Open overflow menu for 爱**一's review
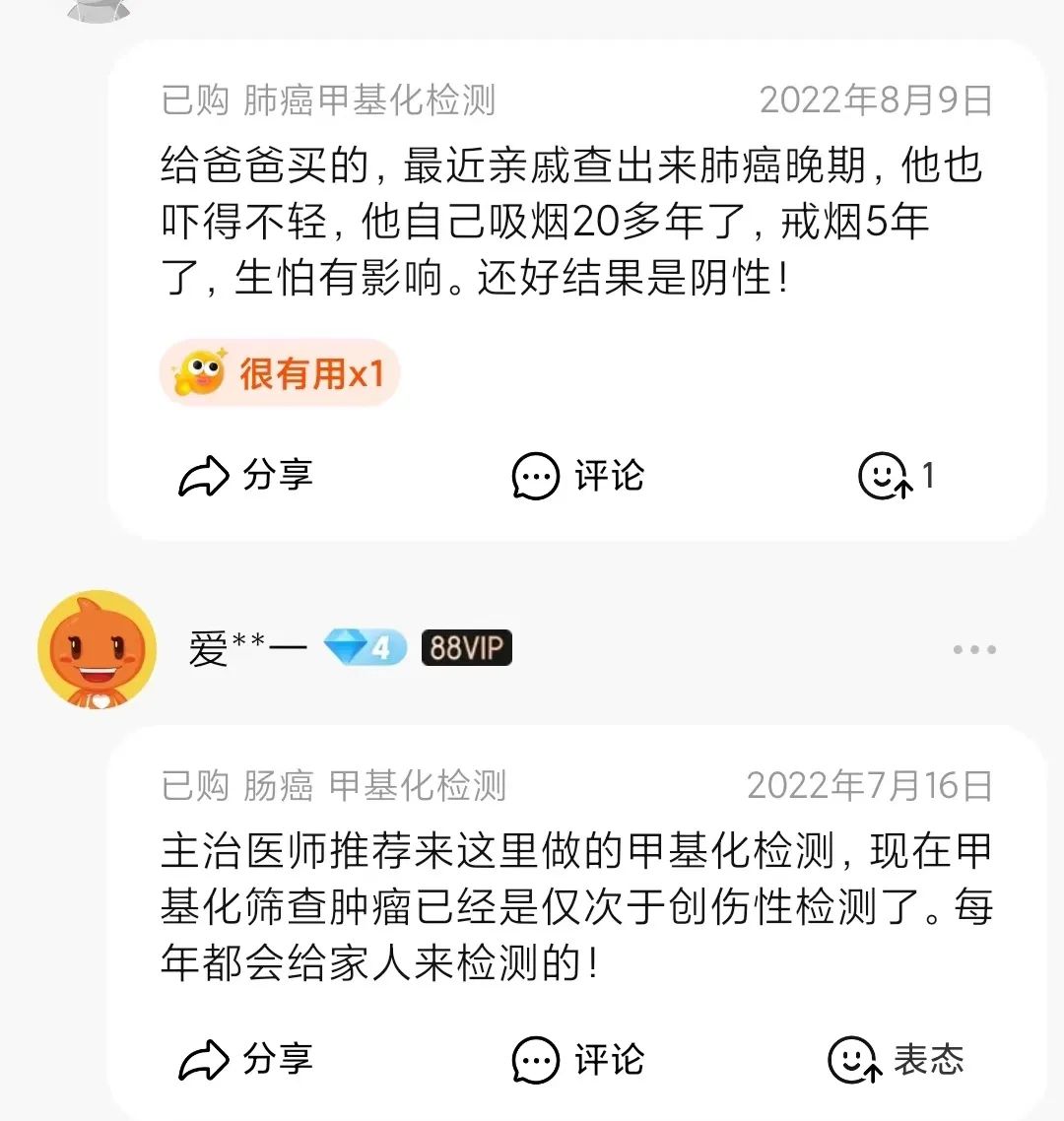This screenshot has height=1121, width=1064. [974, 649]
